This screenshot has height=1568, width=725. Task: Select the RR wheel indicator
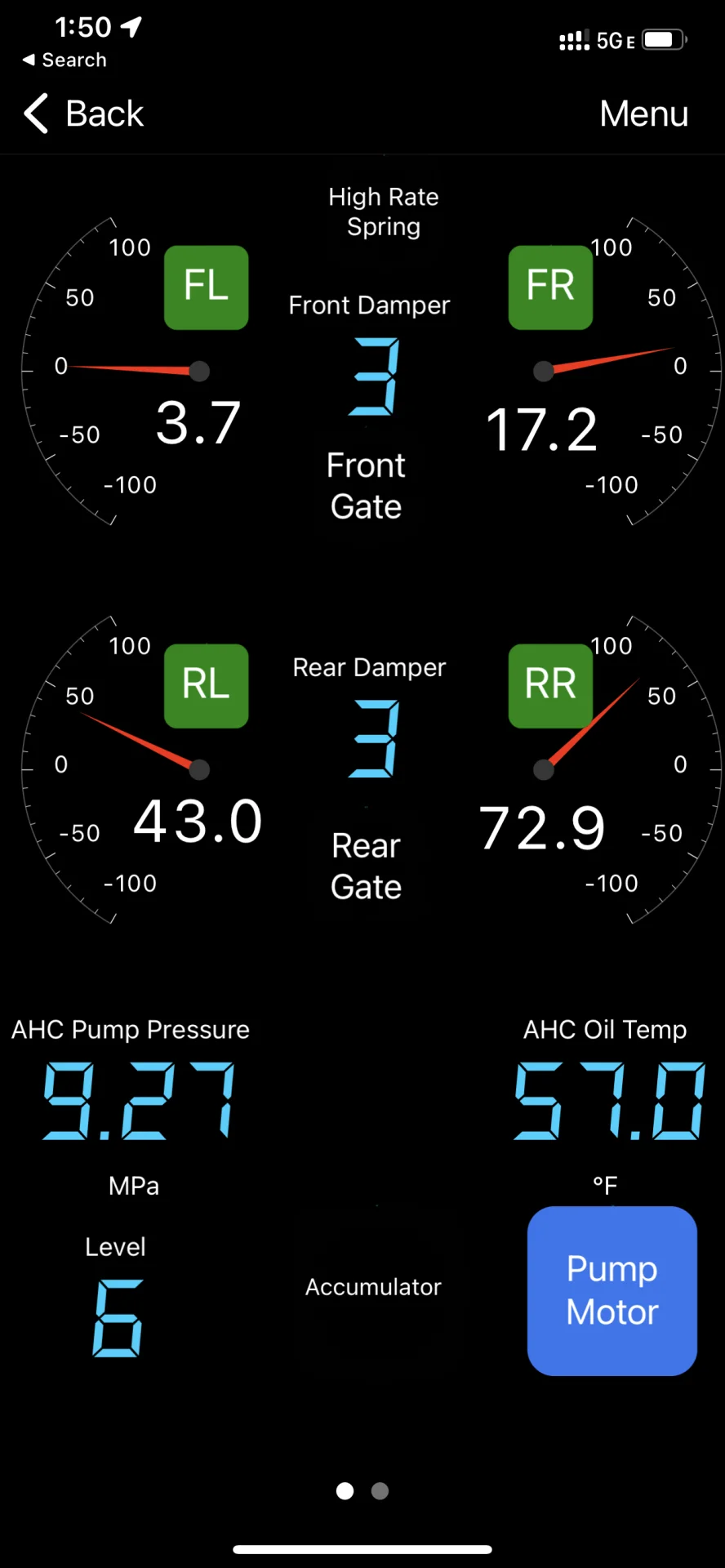[x=550, y=686]
